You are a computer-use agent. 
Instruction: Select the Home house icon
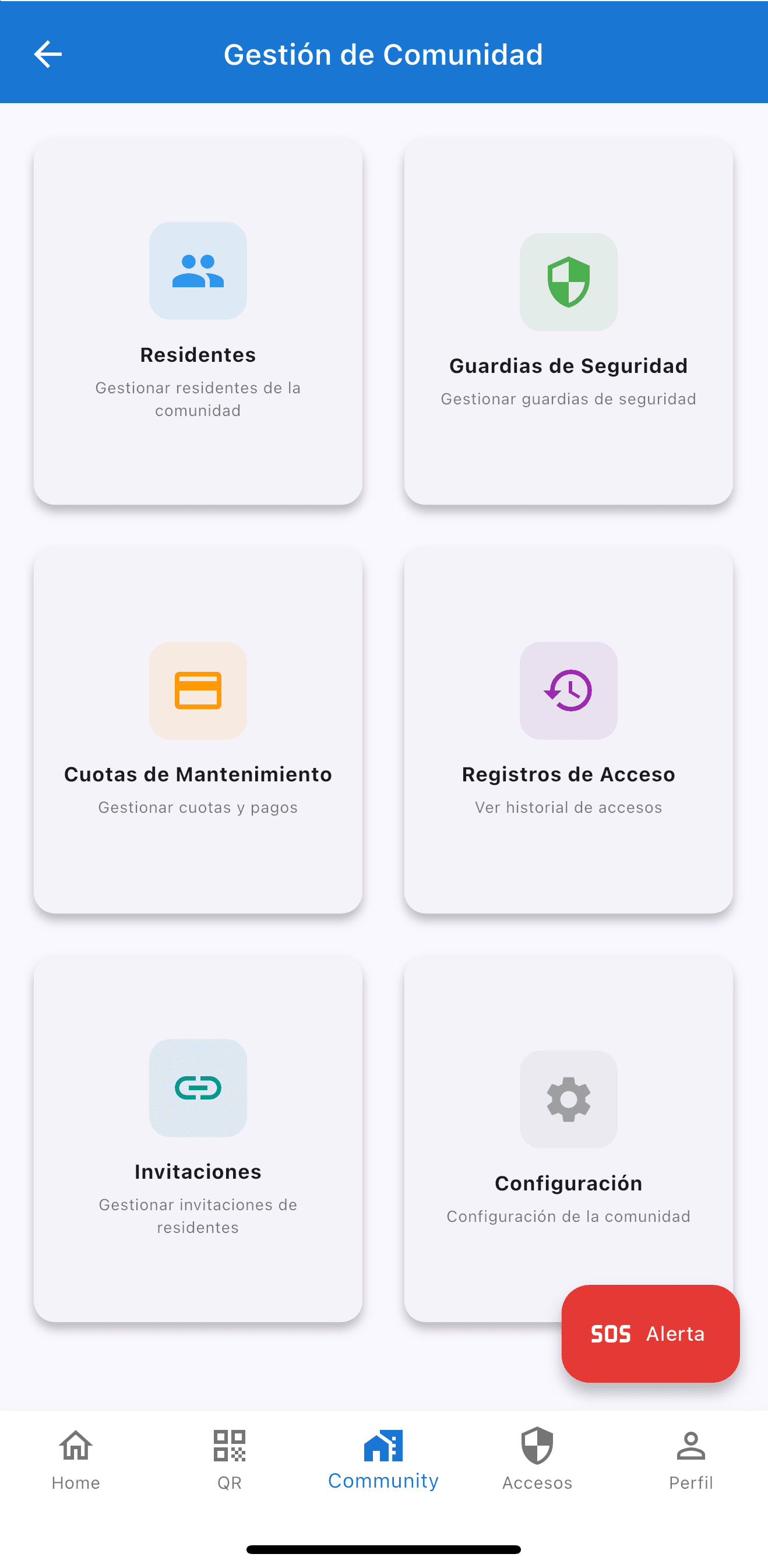click(76, 1445)
